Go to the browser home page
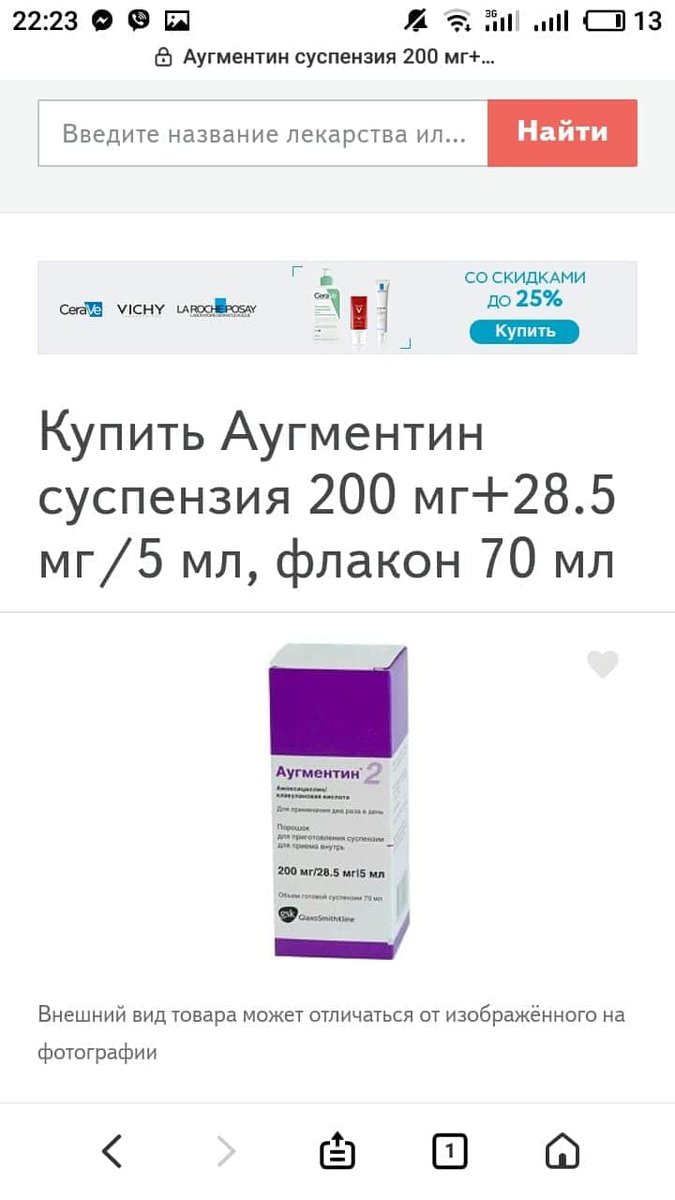675x1200 pixels. (562, 1152)
